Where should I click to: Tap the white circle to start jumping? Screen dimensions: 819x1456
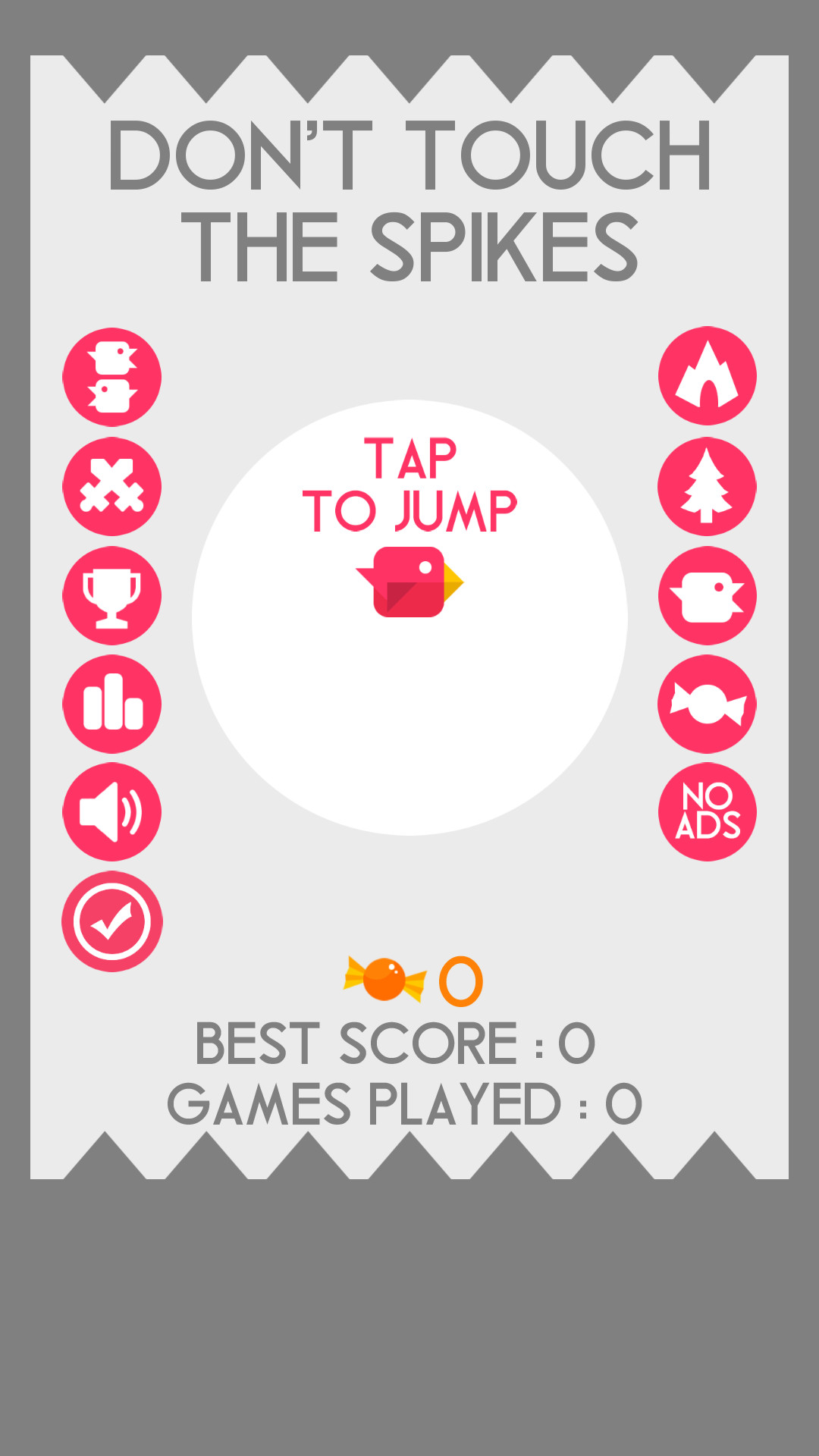point(409,682)
